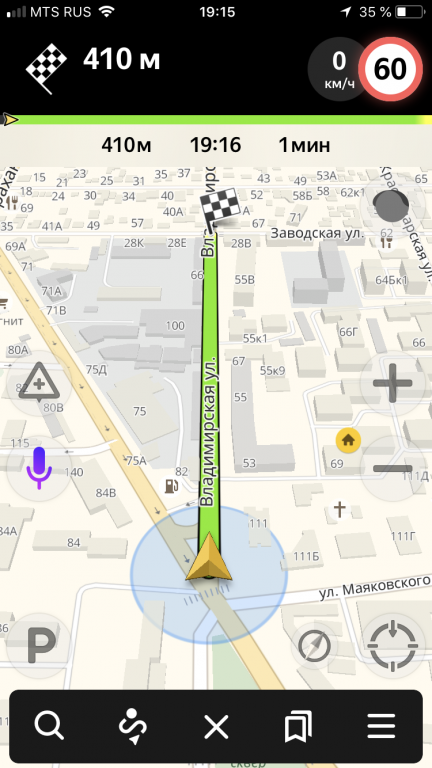432x768 pixels.
Task: Add a road event report
Action: point(39,383)
